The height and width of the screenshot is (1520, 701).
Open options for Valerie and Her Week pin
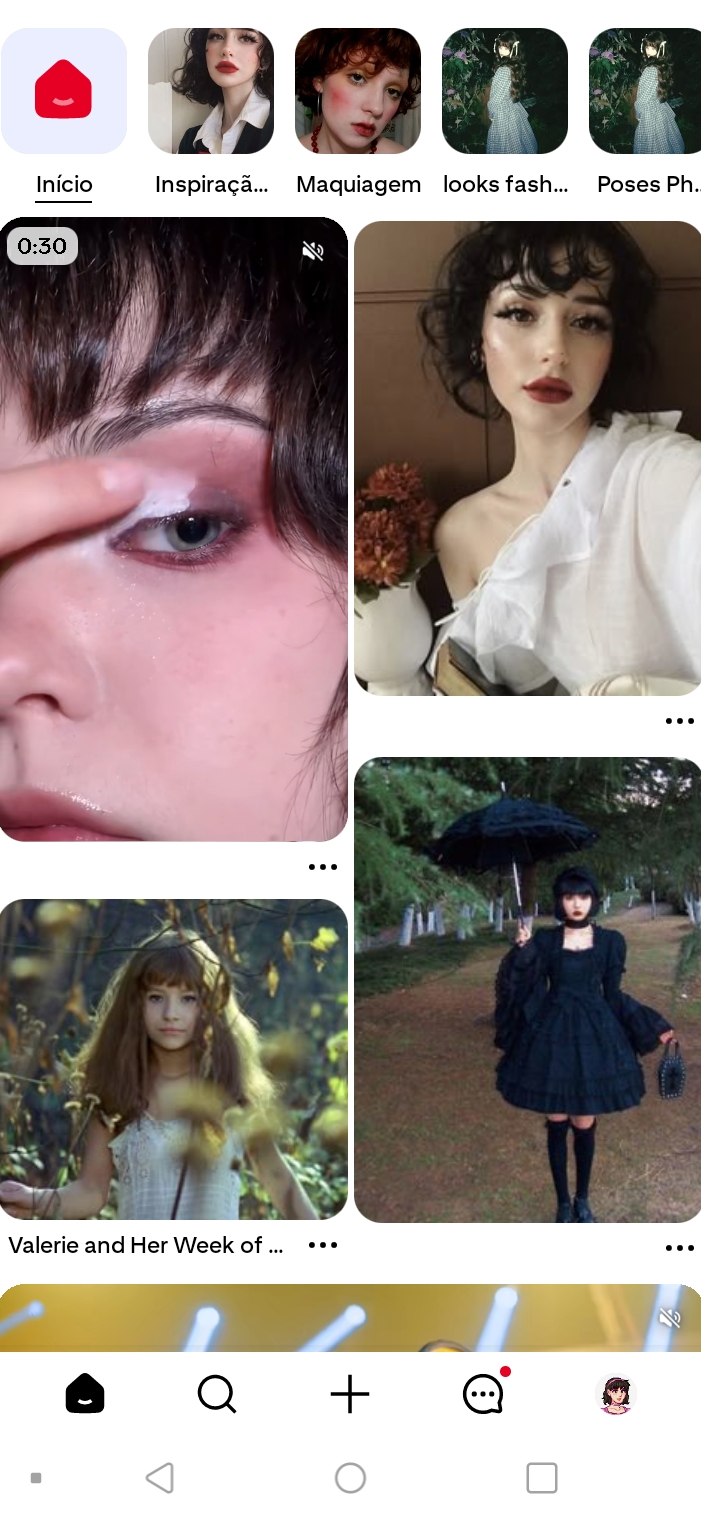coord(322,1245)
